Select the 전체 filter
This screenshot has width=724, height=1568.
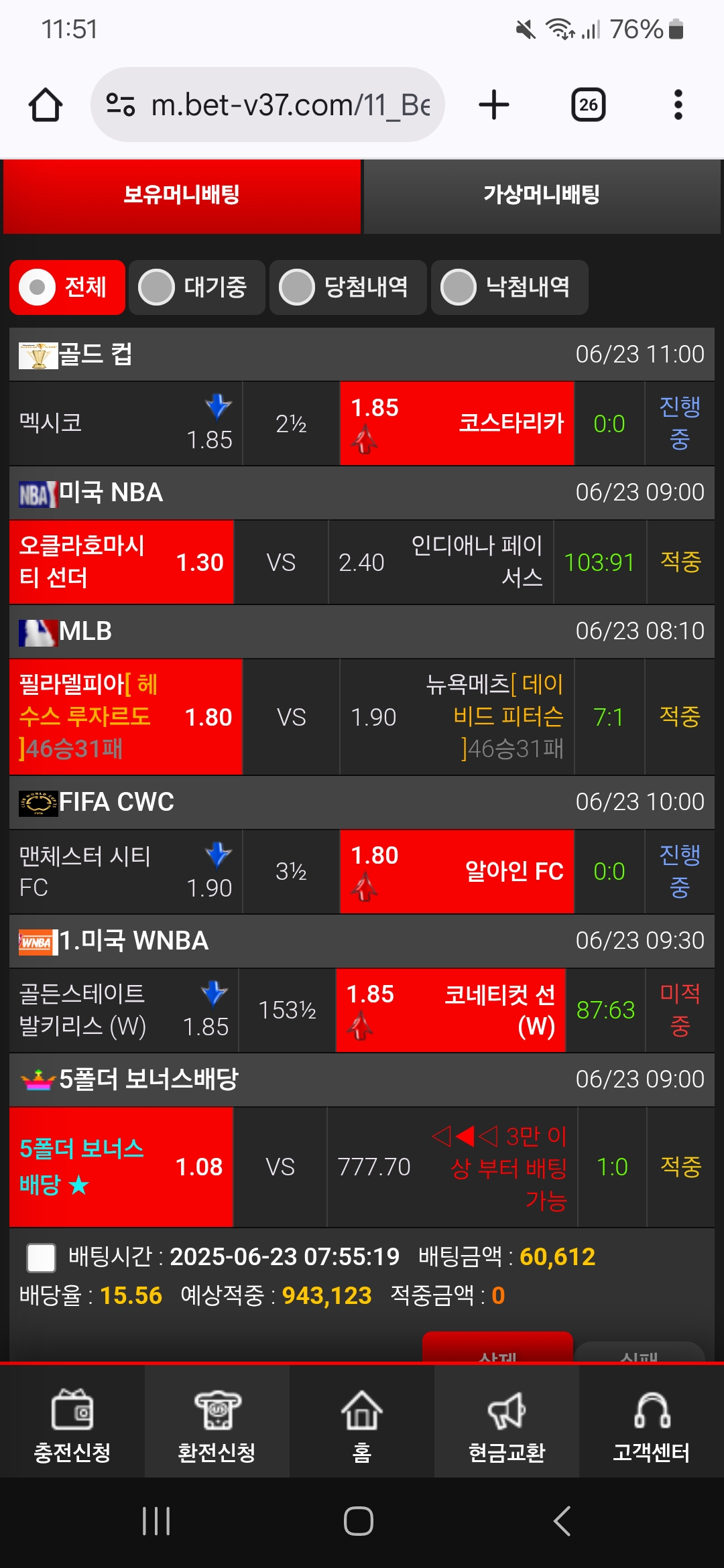click(x=67, y=287)
